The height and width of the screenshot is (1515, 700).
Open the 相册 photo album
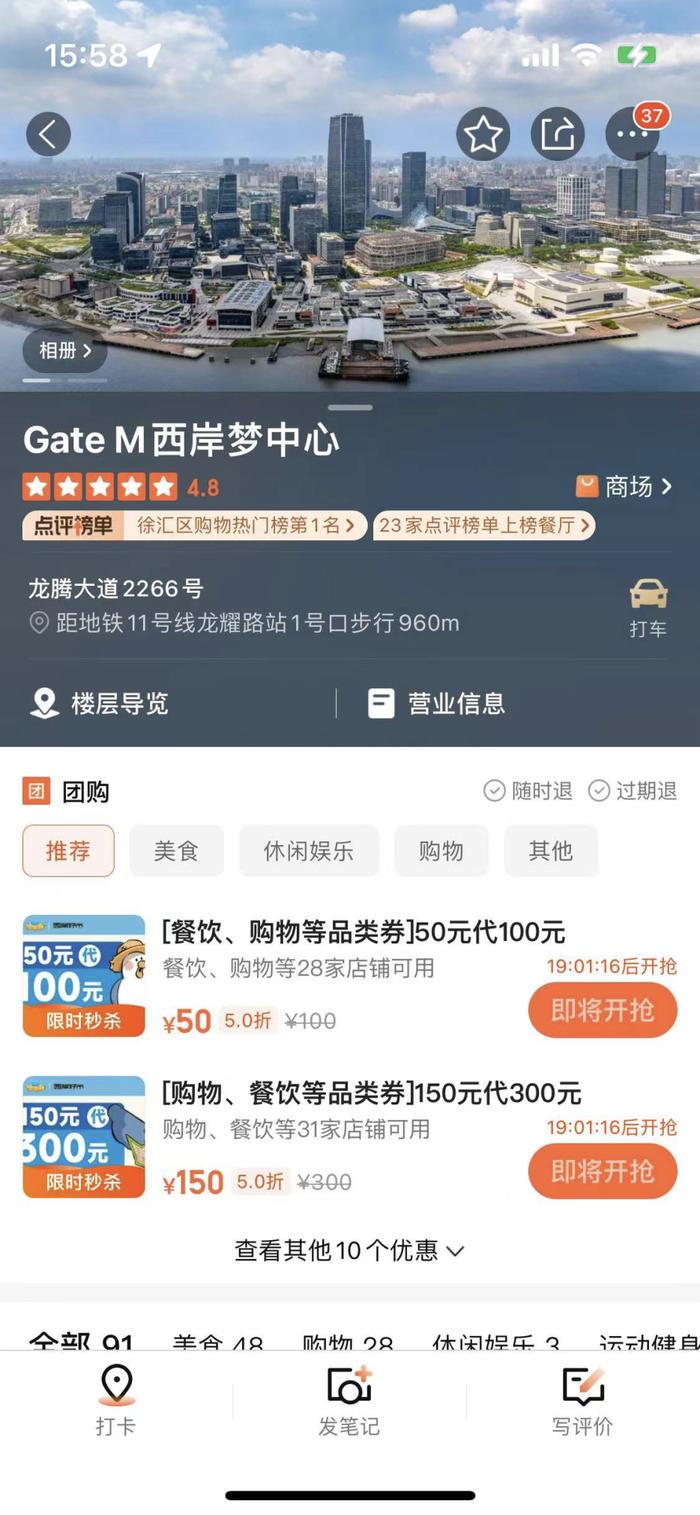tap(65, 351)
